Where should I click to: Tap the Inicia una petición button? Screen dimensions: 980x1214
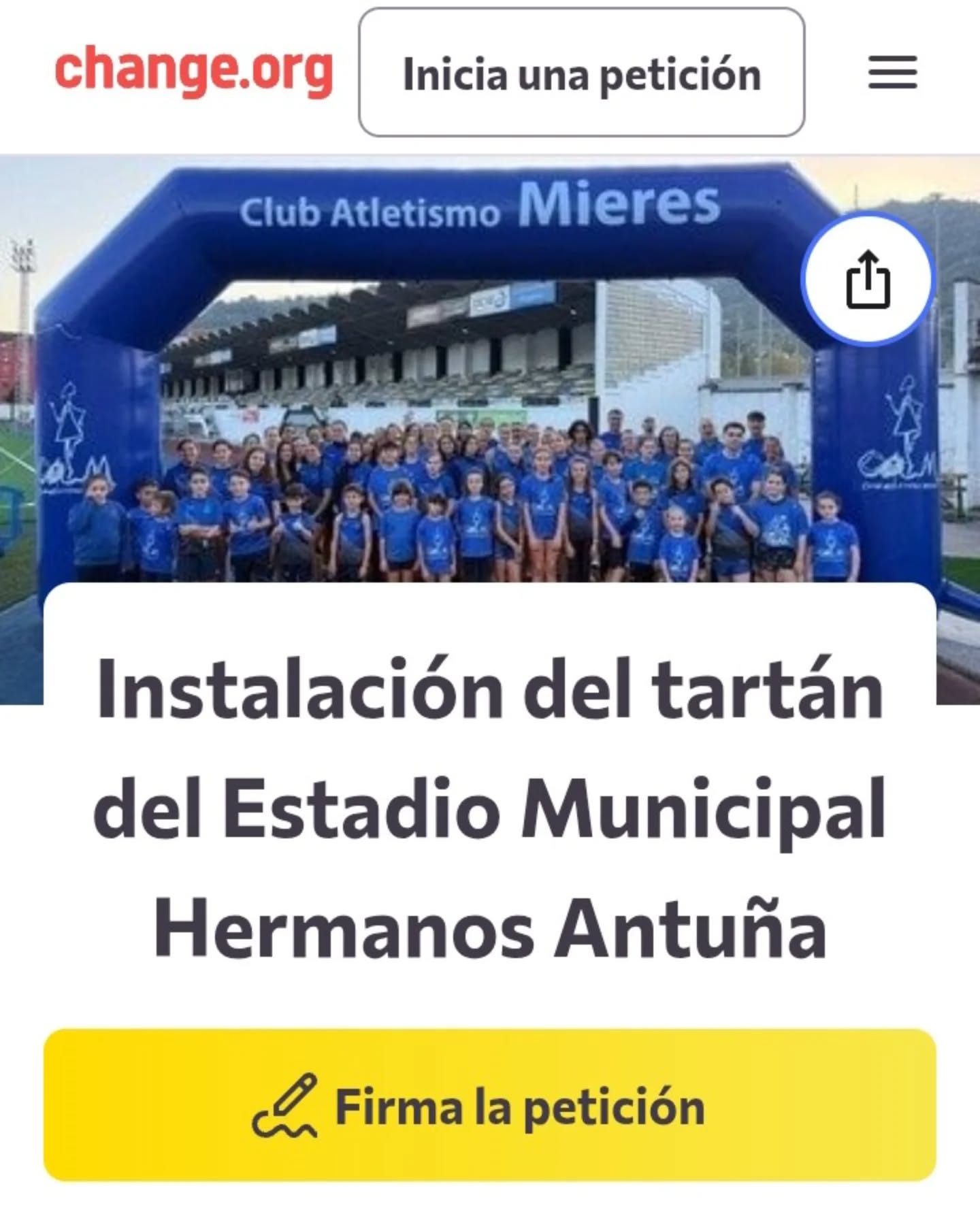(x=581, y=73)
